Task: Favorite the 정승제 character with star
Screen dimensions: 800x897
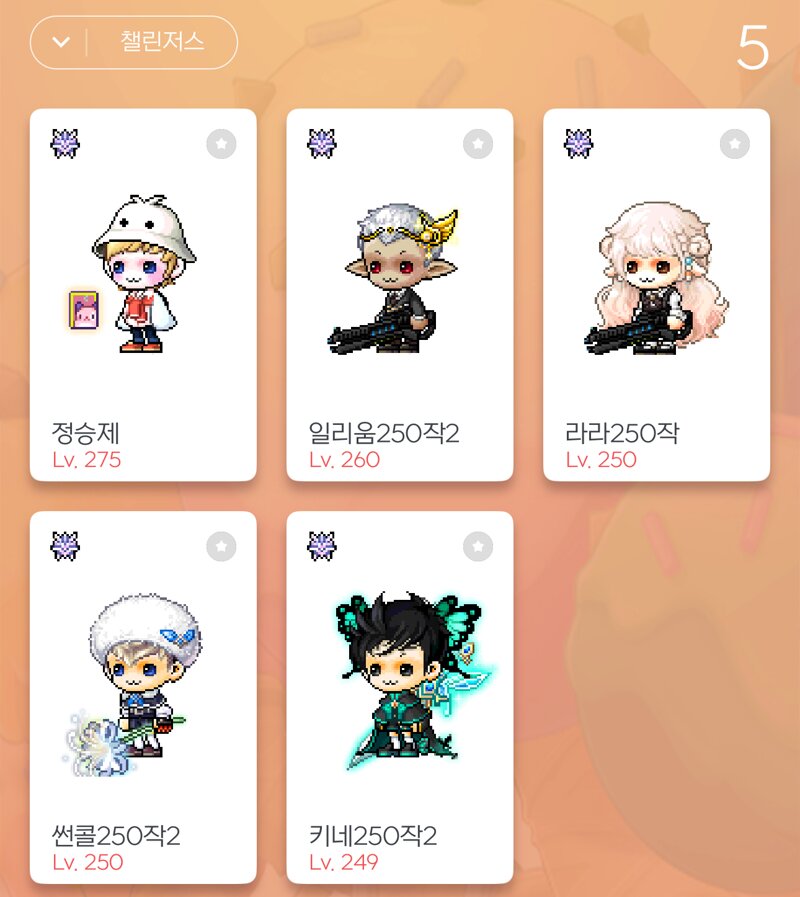Action: pos(222,144)
